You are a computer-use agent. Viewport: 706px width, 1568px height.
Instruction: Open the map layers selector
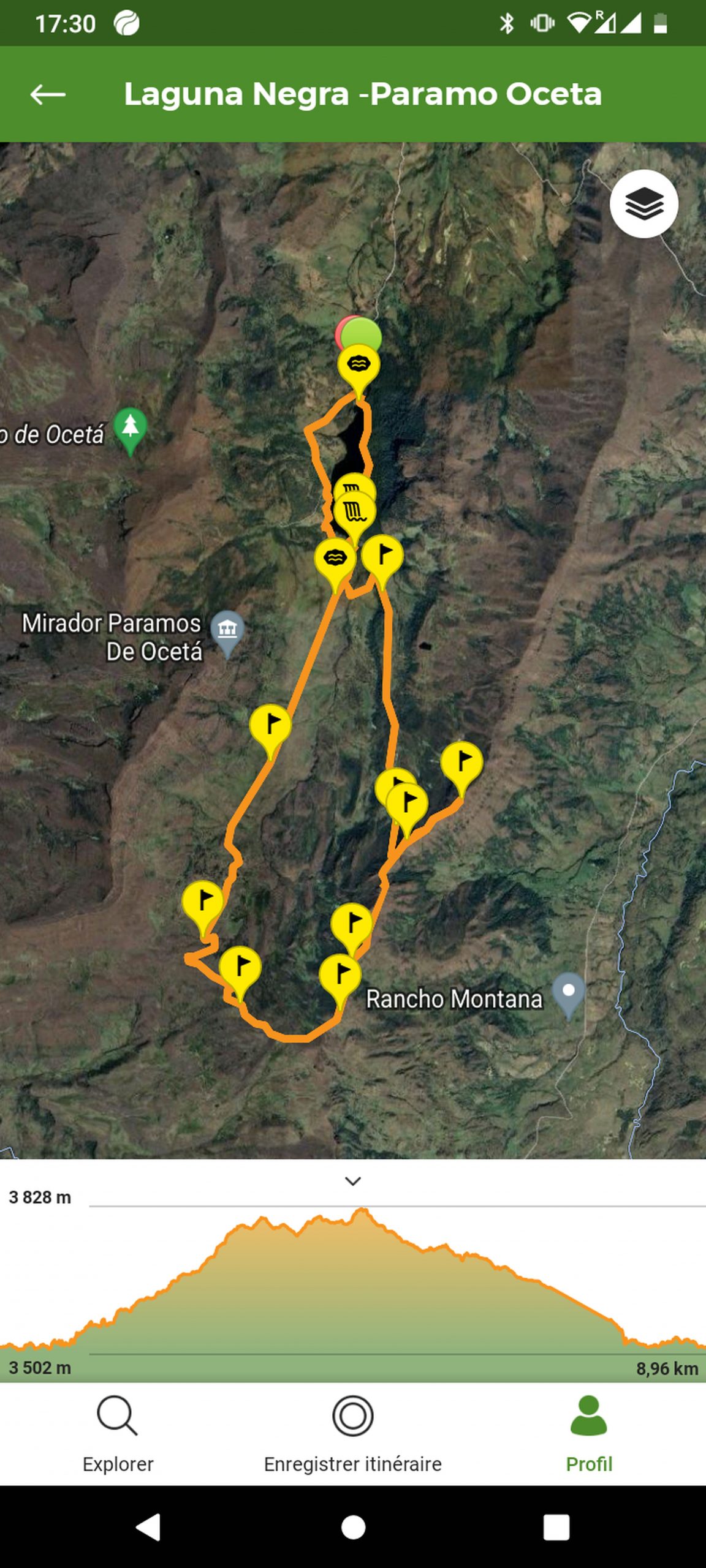(x=643, y=204)
